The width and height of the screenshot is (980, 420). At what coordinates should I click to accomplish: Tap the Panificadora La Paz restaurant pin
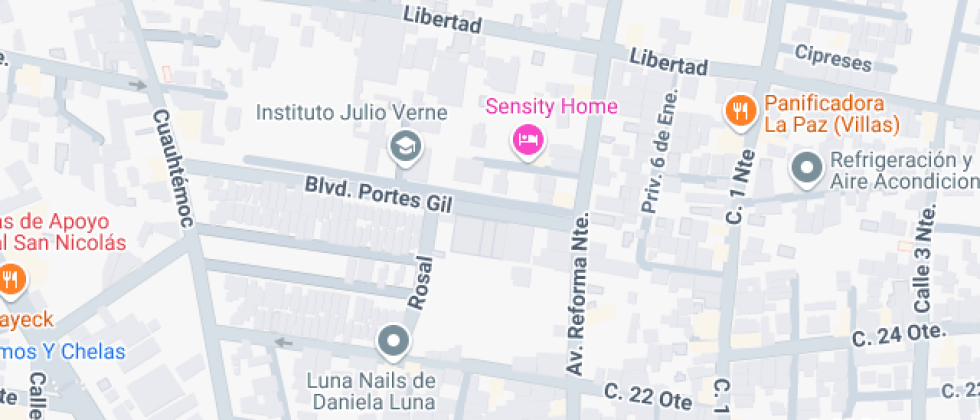740,111
